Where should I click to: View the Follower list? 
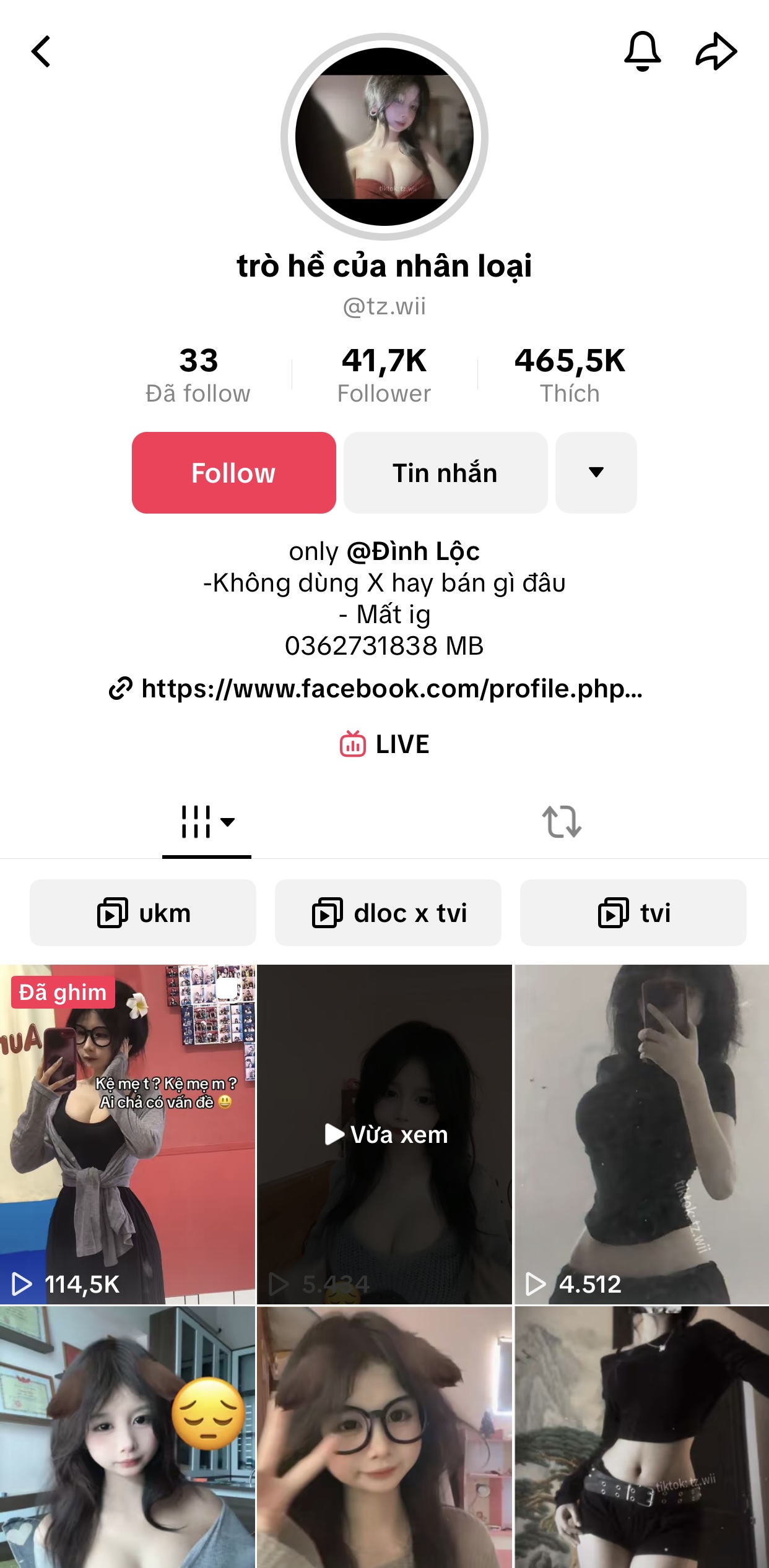pos(384,375)
